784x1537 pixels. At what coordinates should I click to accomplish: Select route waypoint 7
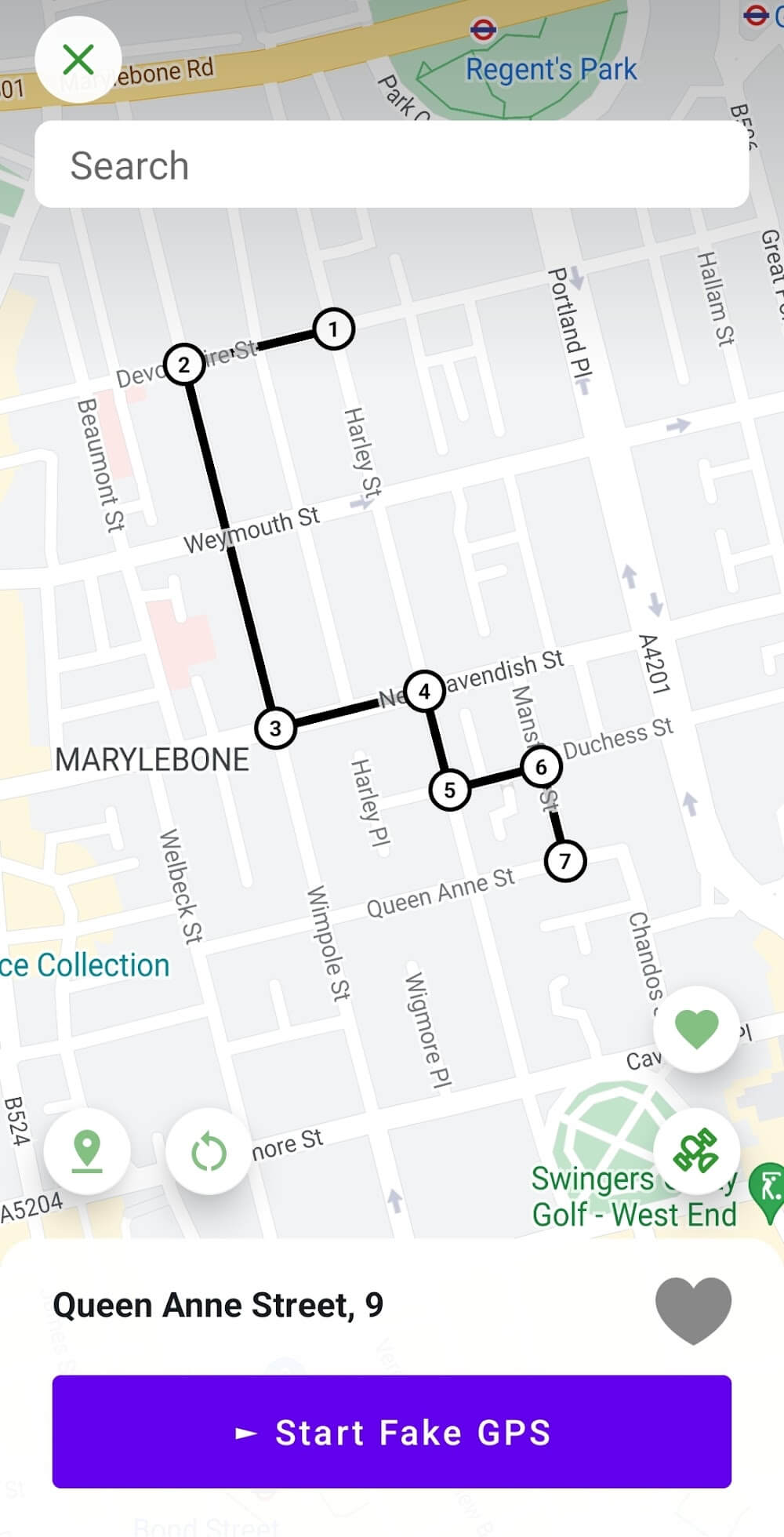coord(565,861)
